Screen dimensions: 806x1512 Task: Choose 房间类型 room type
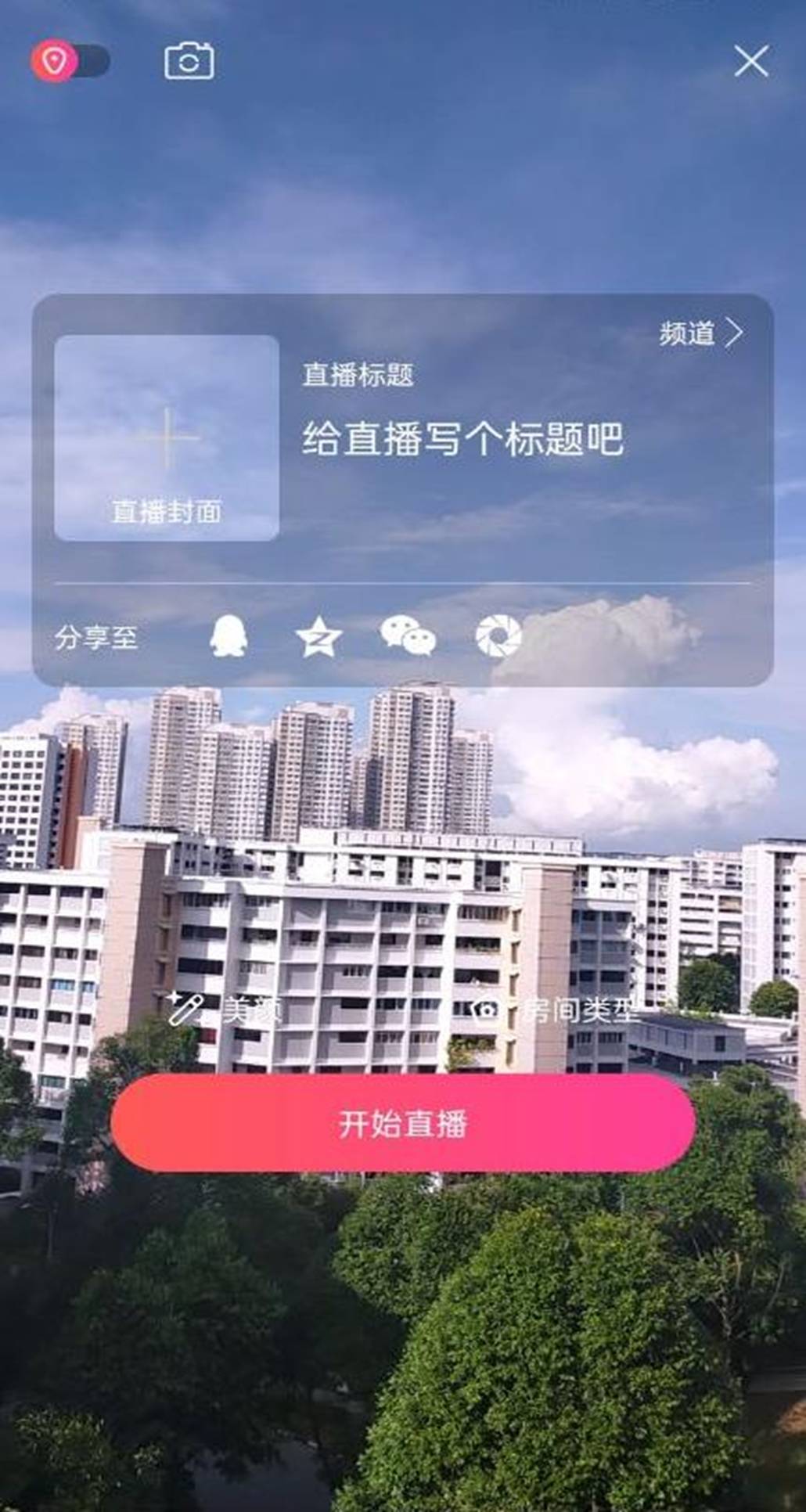[x=556, y=1011]
